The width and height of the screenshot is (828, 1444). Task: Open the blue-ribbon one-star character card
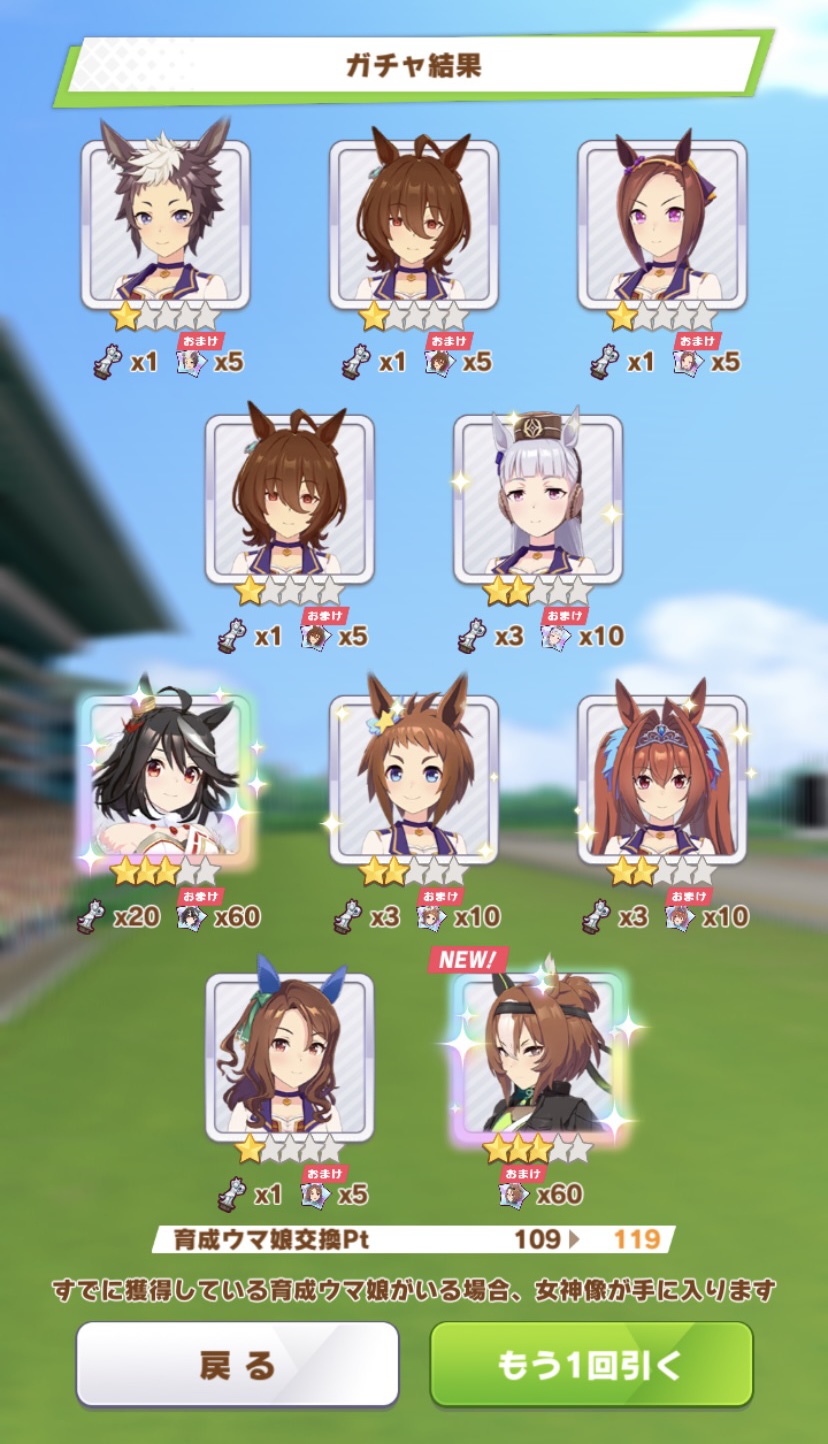pos(290,1058)
